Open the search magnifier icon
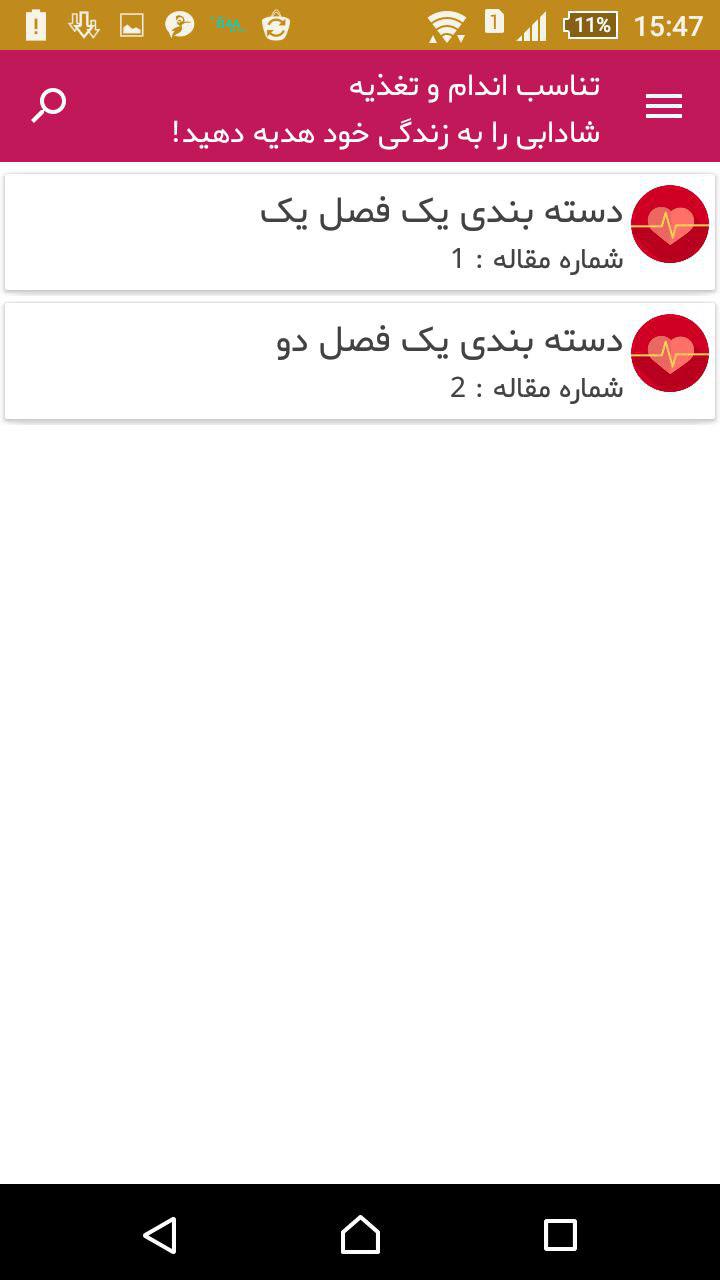Viewport: 720px width, 1280px height. [48, 104]
